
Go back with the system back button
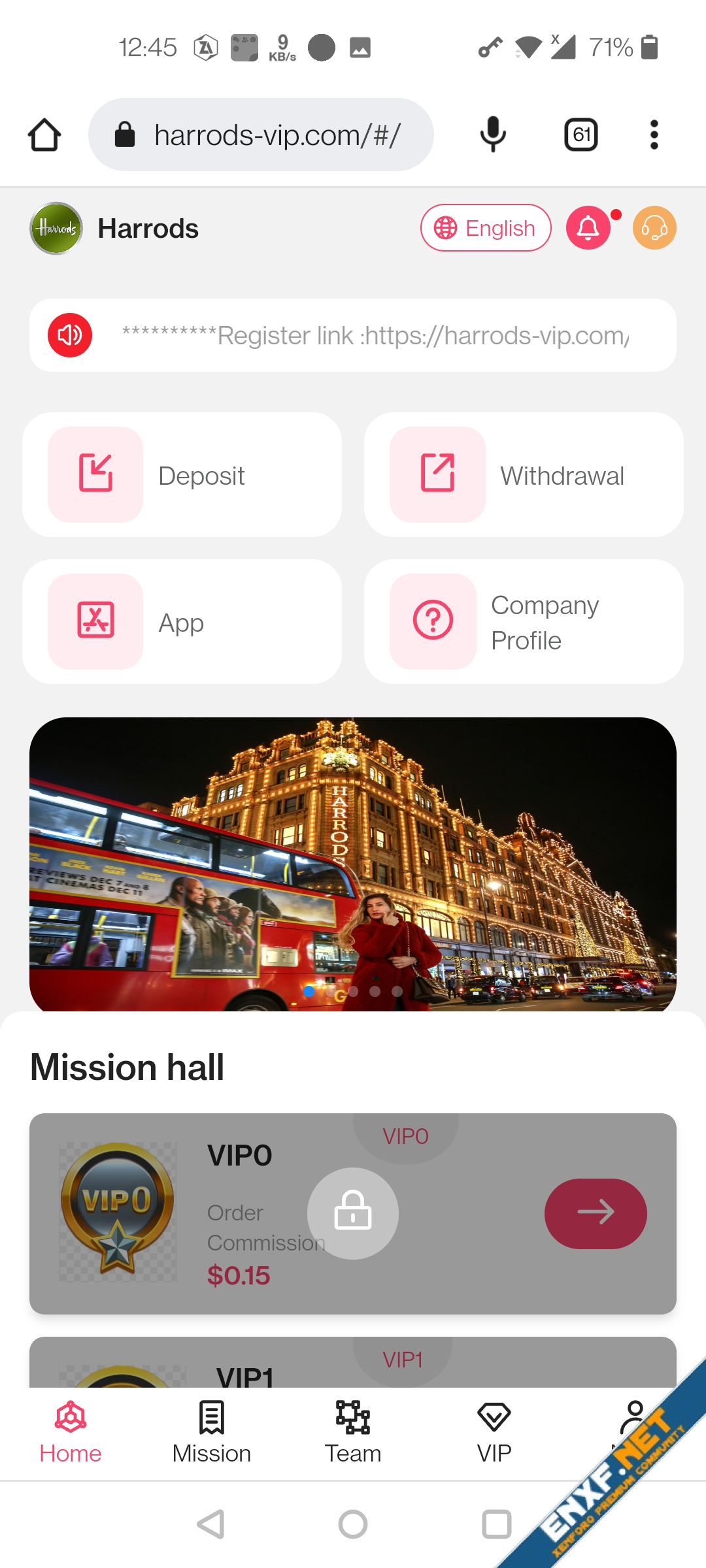click(210, 1525)
